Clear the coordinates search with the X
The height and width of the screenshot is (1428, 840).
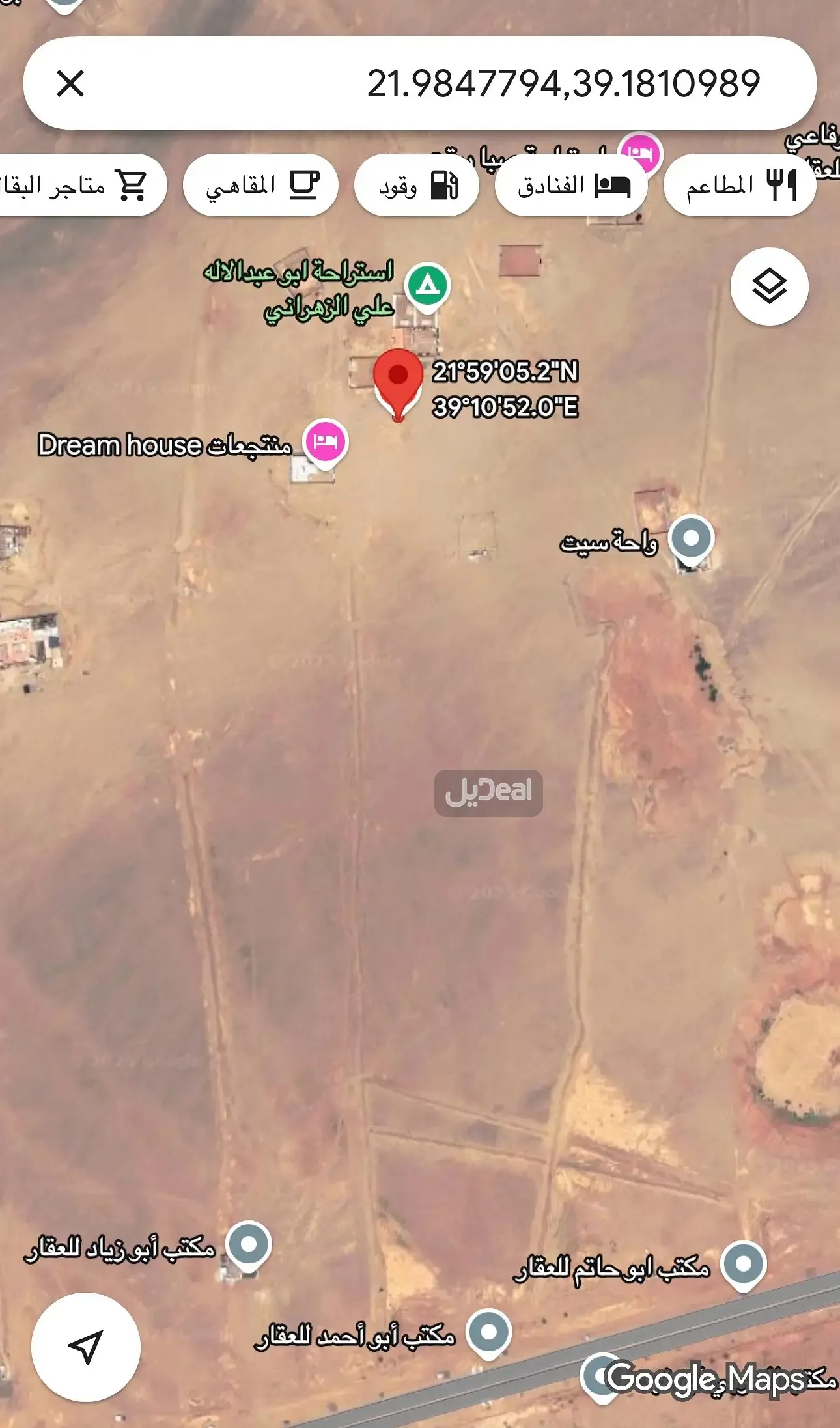click(x=70, y=84)
